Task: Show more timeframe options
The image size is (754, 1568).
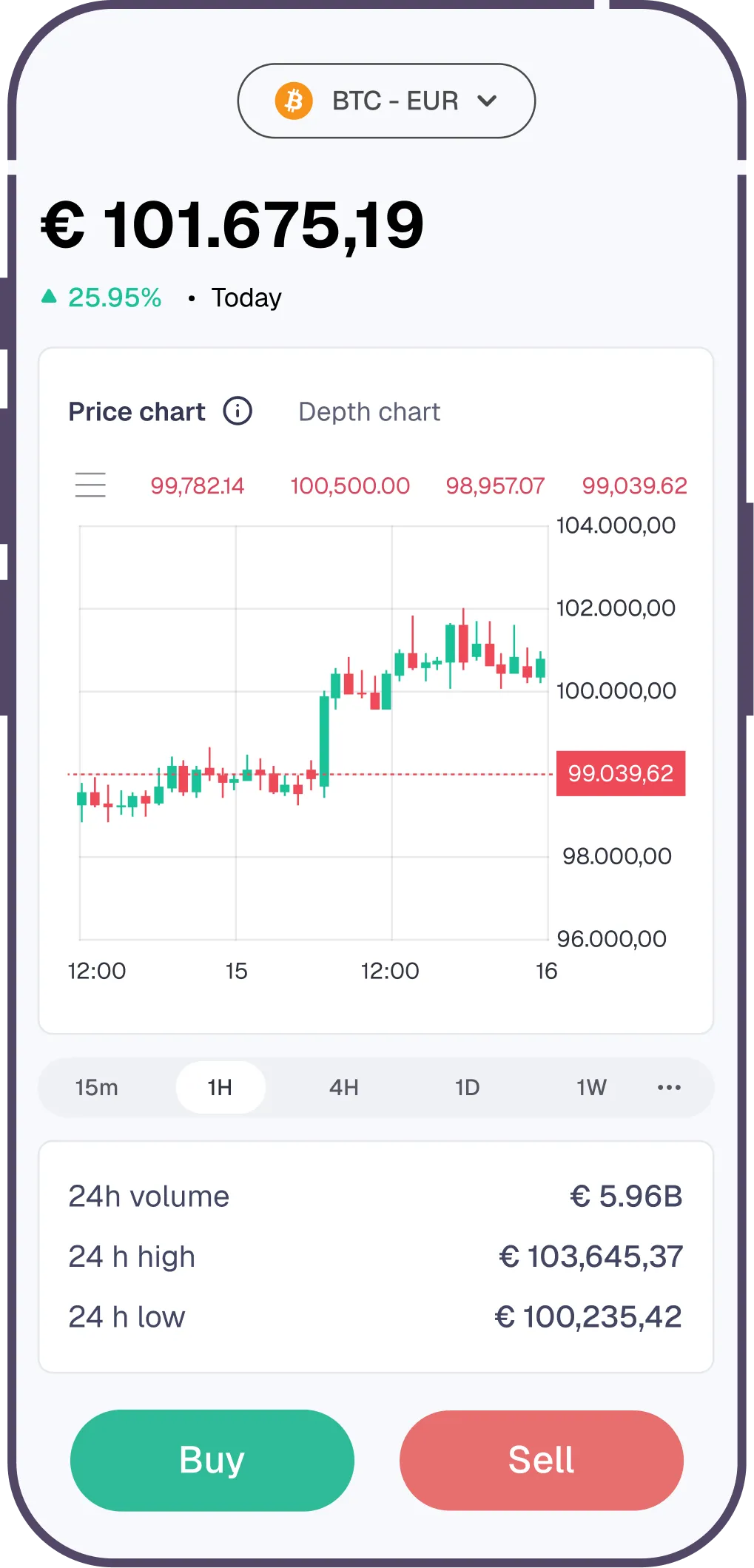Action: [669, 1087]
